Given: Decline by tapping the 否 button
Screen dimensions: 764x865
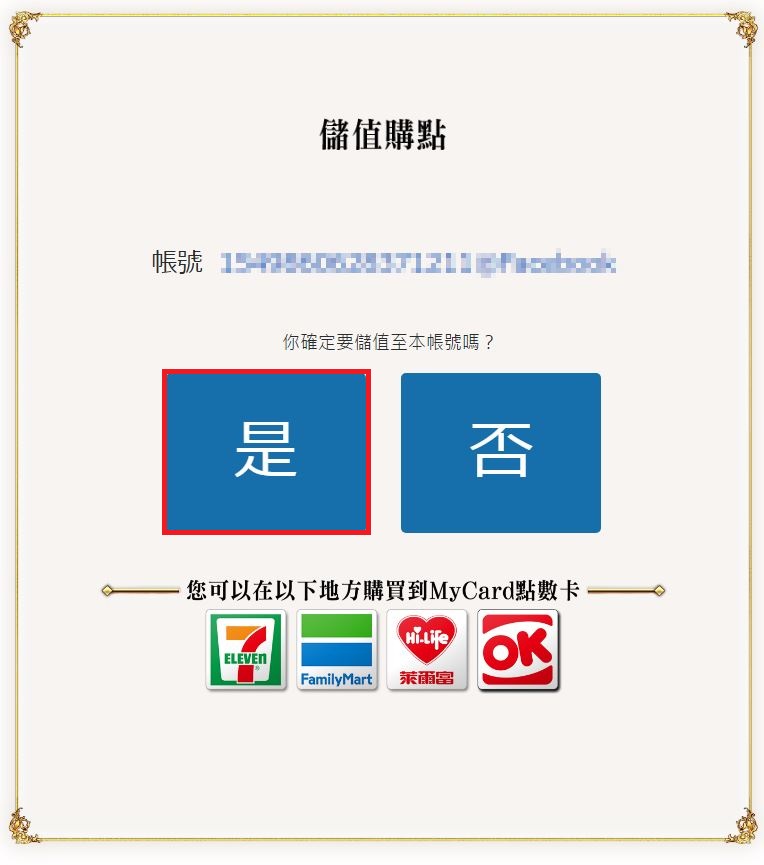Looking at the screenshot, I should tap(500, 452).
